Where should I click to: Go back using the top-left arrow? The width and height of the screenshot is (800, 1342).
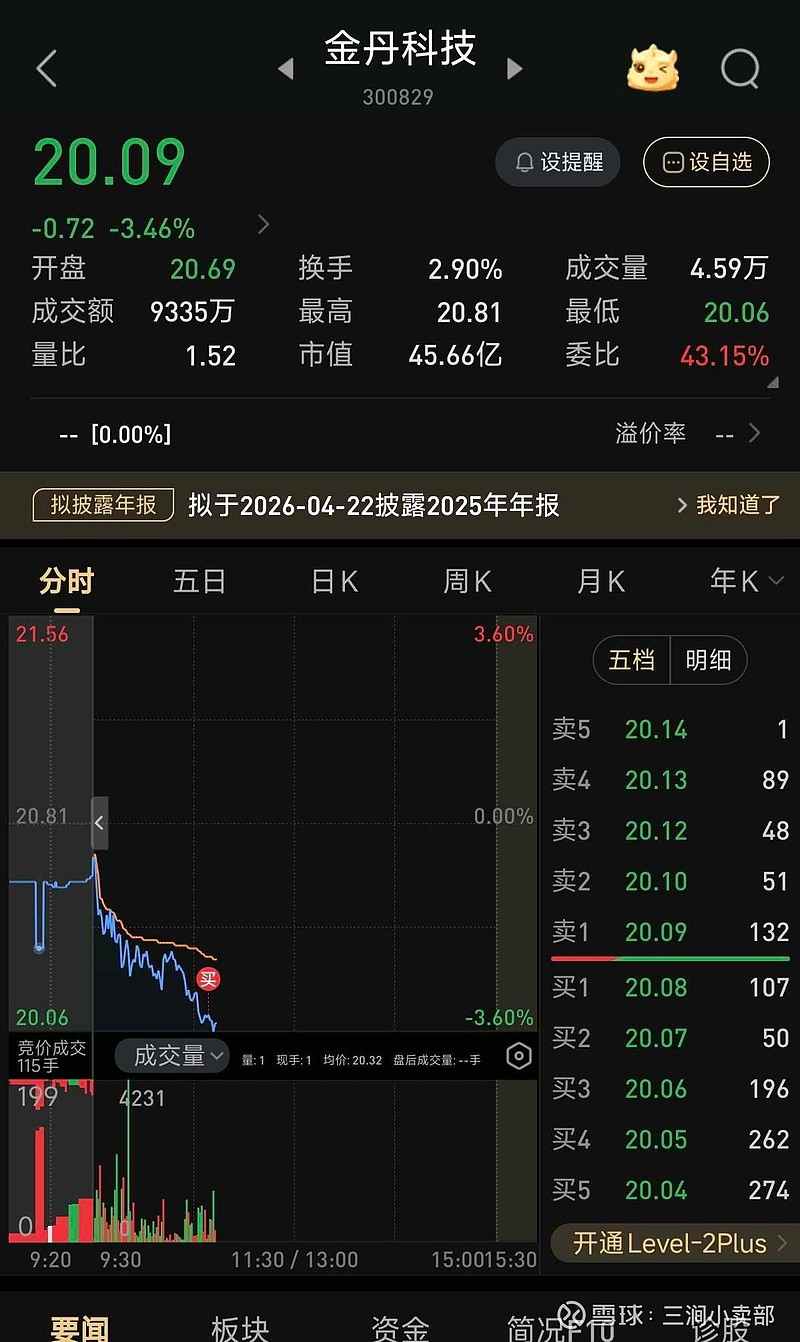coord(46,69)
